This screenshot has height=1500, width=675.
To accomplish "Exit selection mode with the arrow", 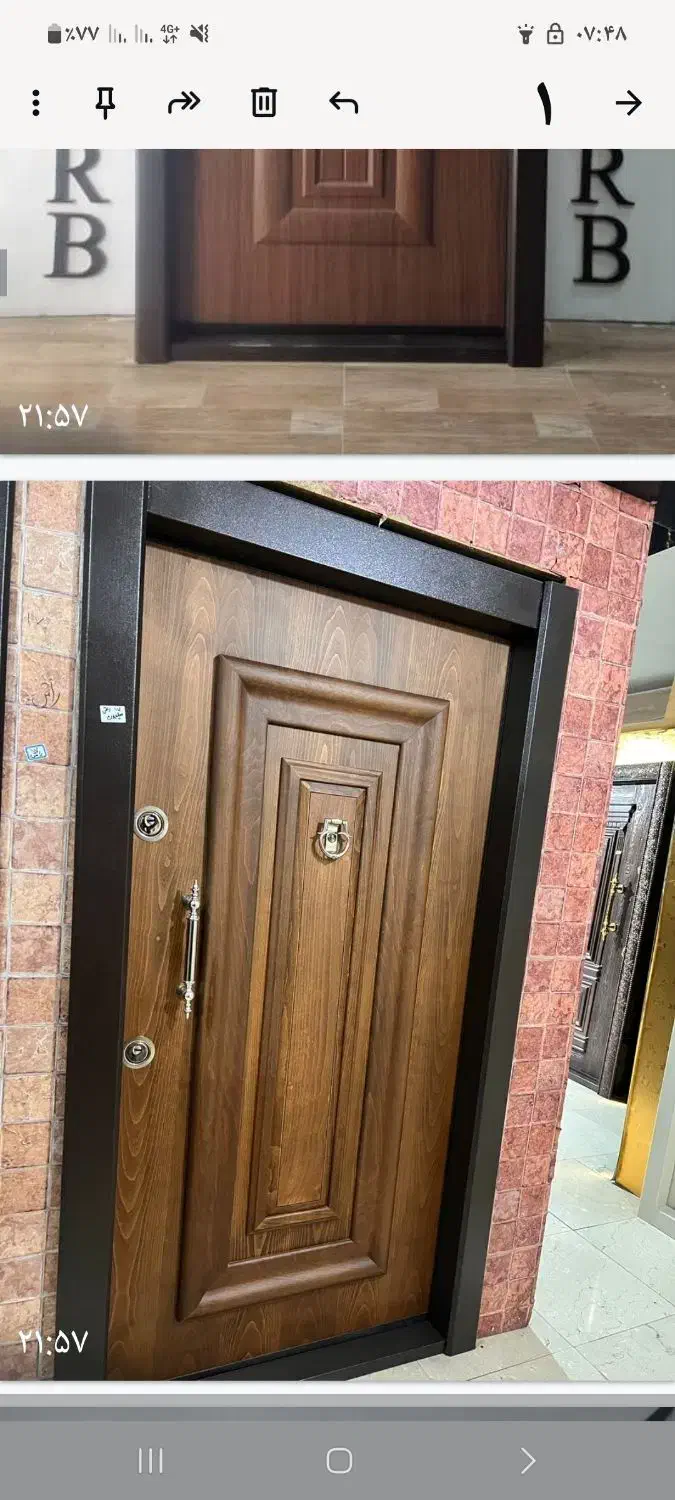I will pyautogui.click(x=628, y=103).
